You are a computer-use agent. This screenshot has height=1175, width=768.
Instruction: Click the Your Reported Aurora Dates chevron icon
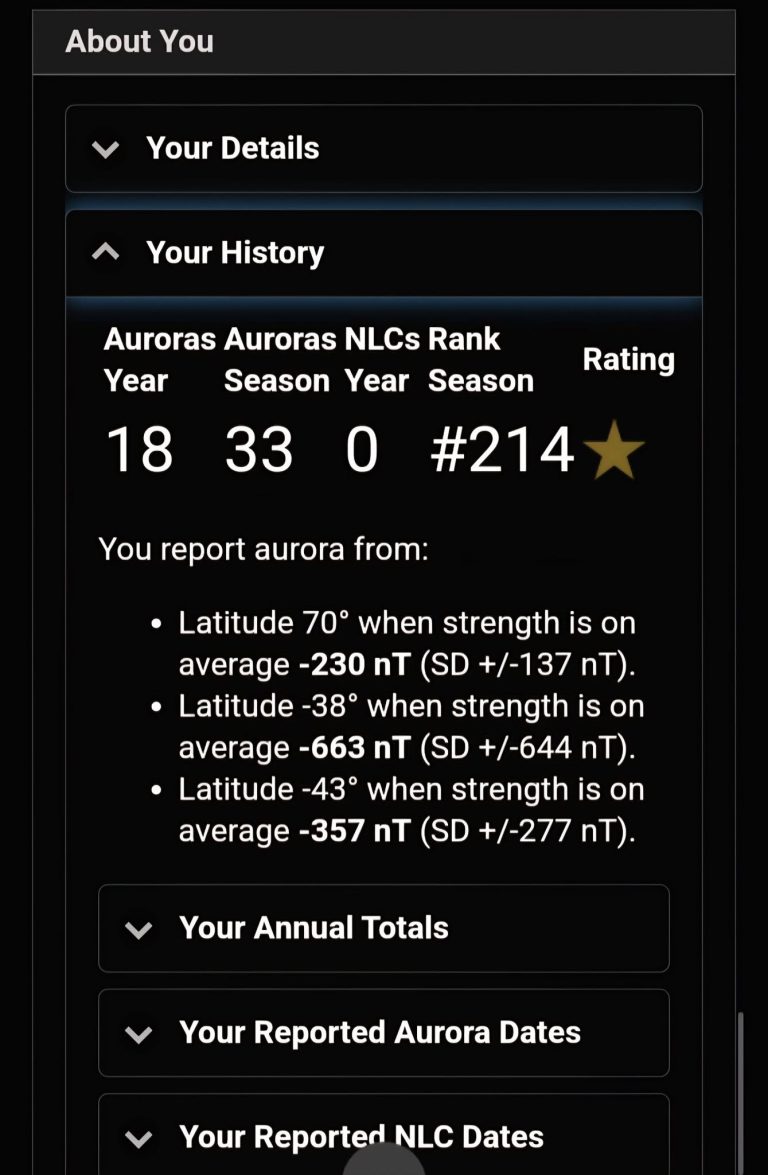(140, 1033)
